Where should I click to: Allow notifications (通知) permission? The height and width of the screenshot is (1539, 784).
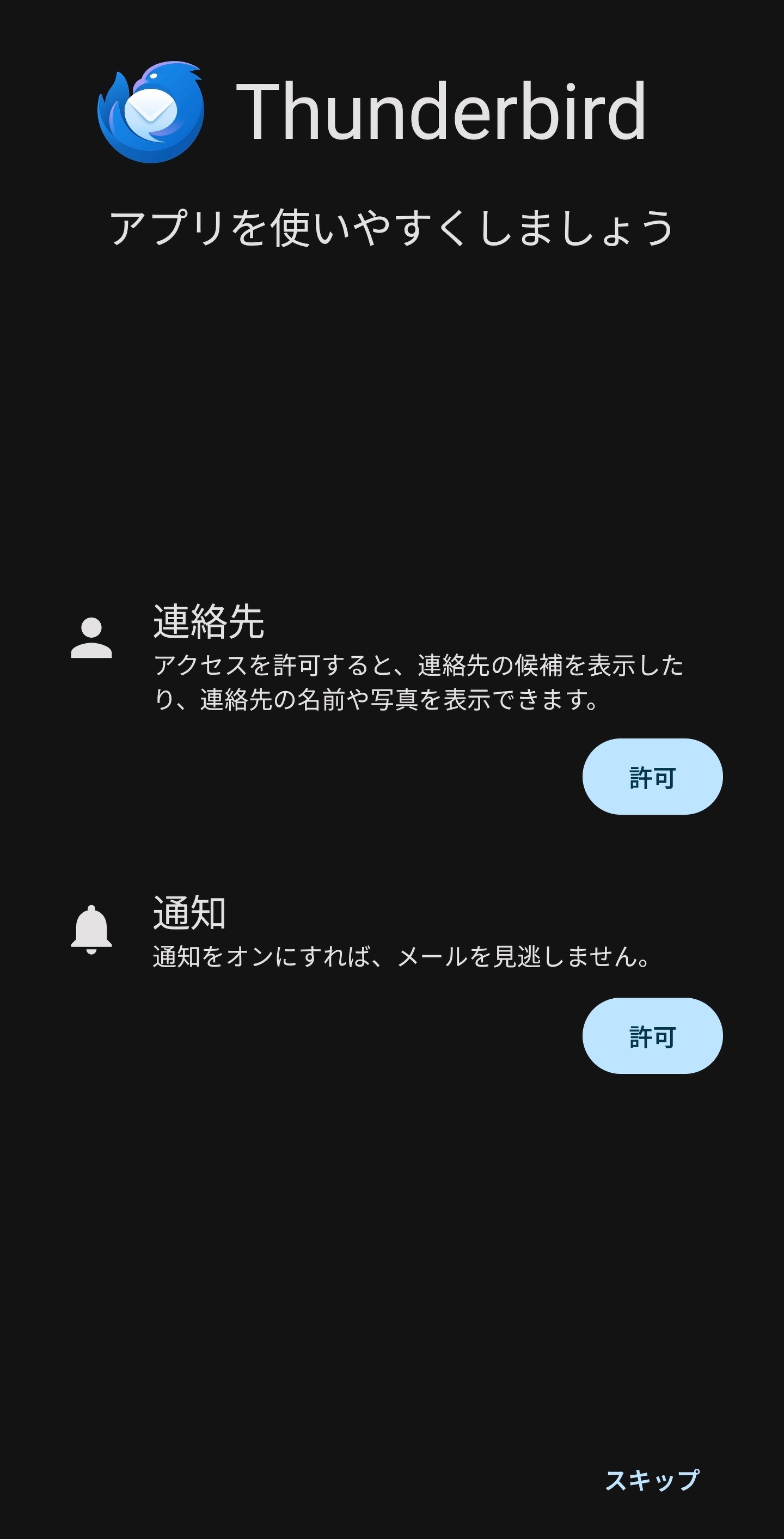click(x=652, y=1036)
